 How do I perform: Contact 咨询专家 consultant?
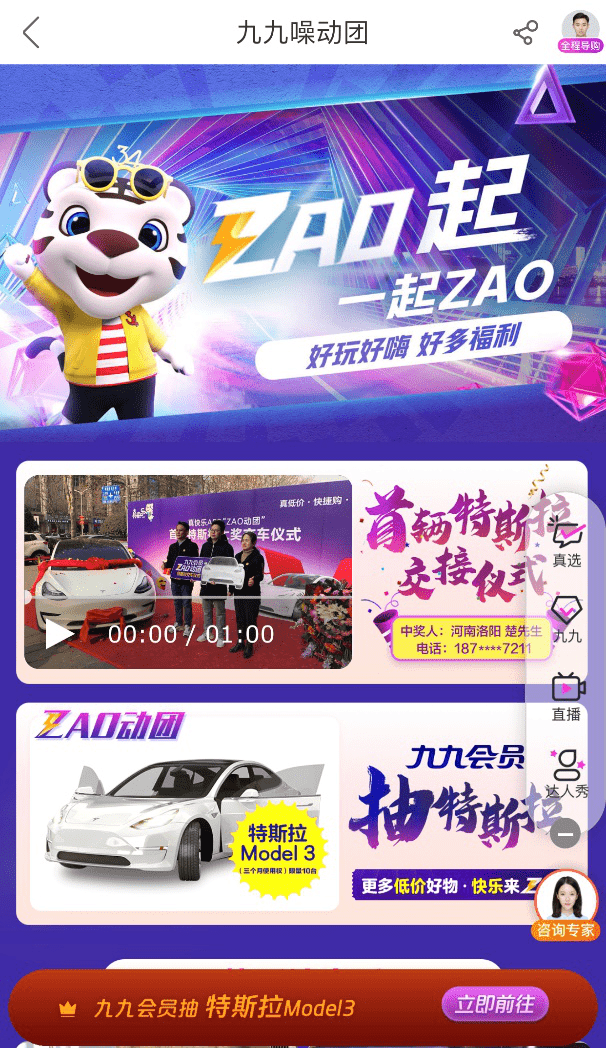pos(566,907)
